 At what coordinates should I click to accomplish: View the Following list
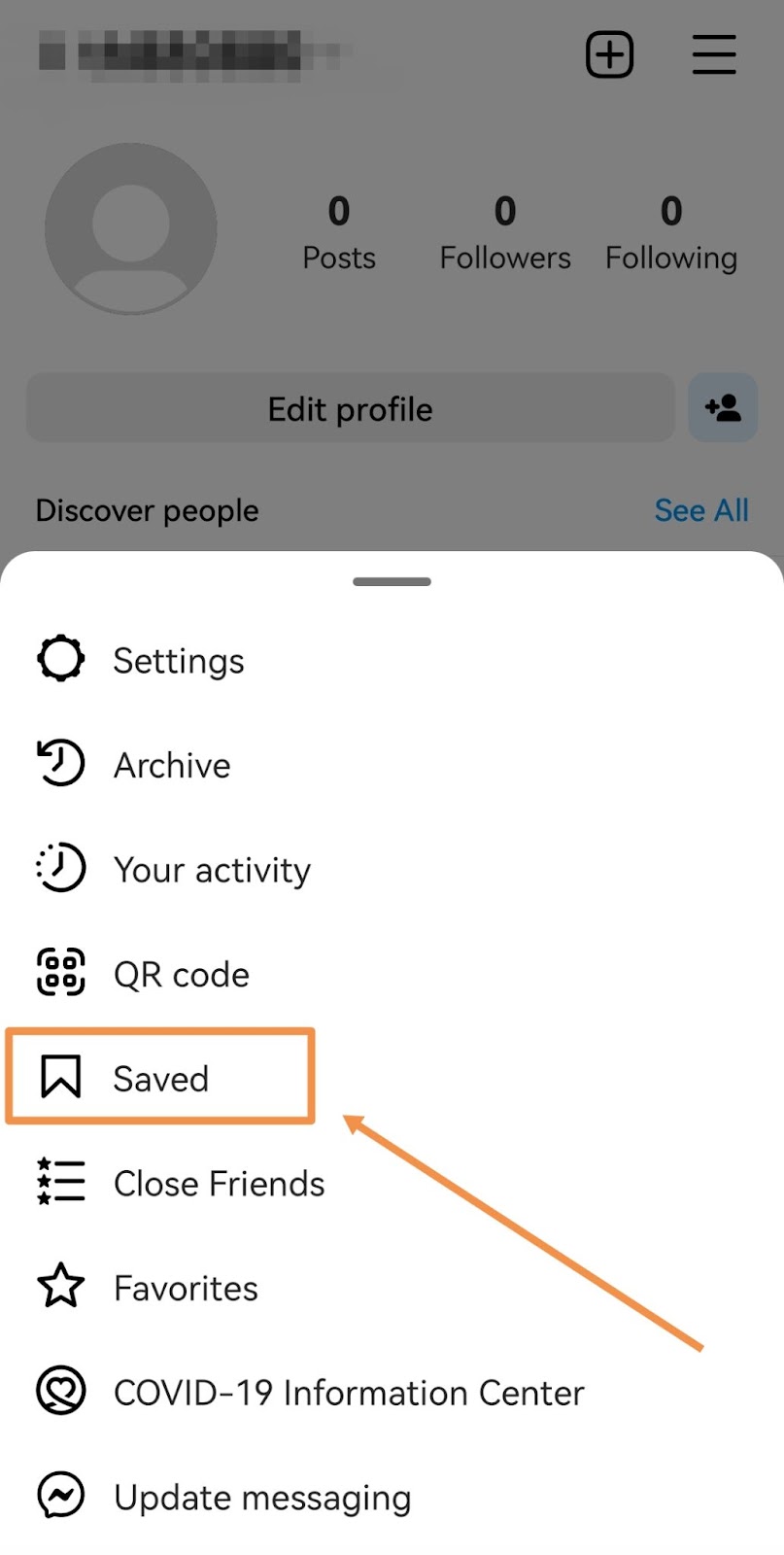pyautogui.click(x=671, y=233)
